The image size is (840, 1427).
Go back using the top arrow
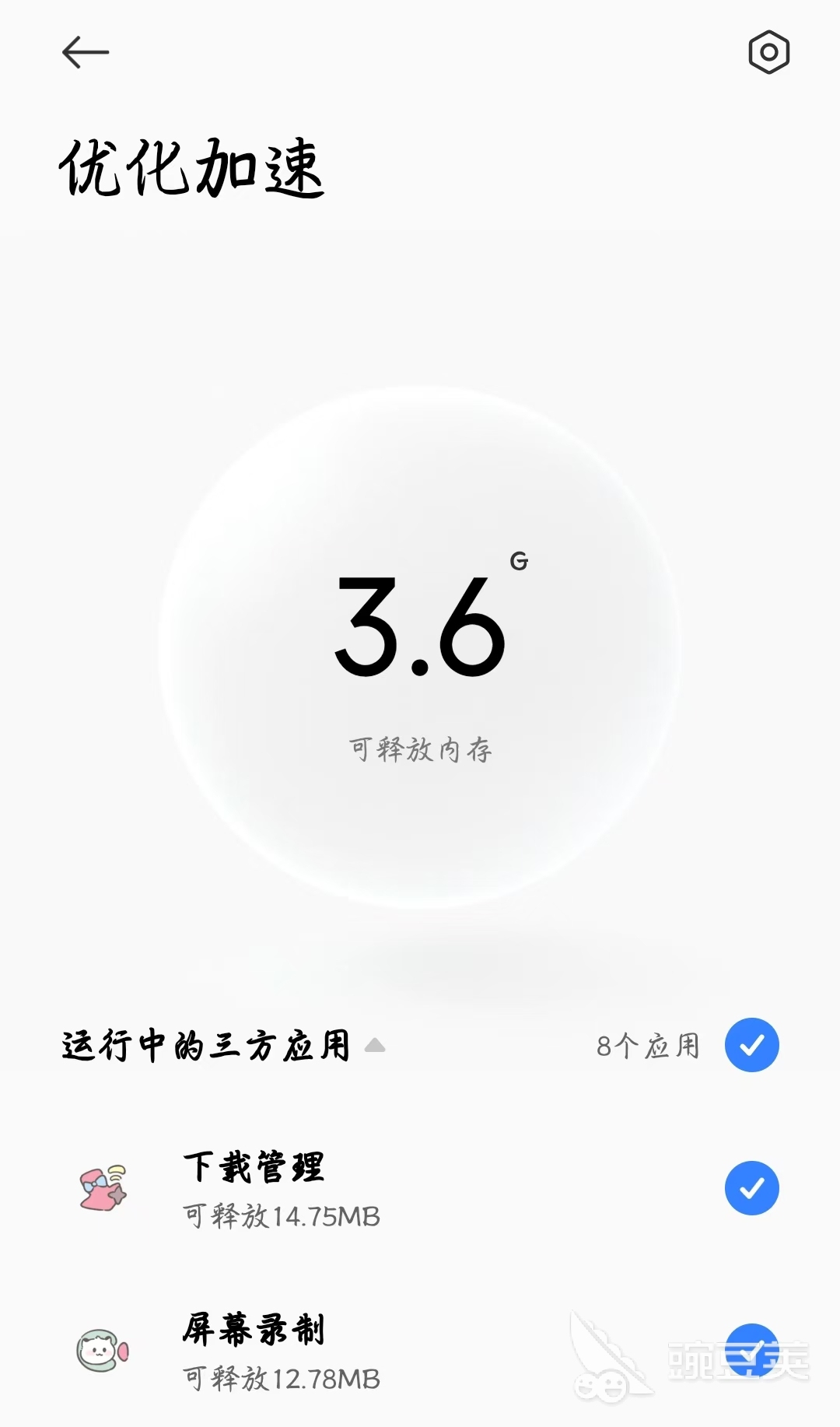(86, 53)
